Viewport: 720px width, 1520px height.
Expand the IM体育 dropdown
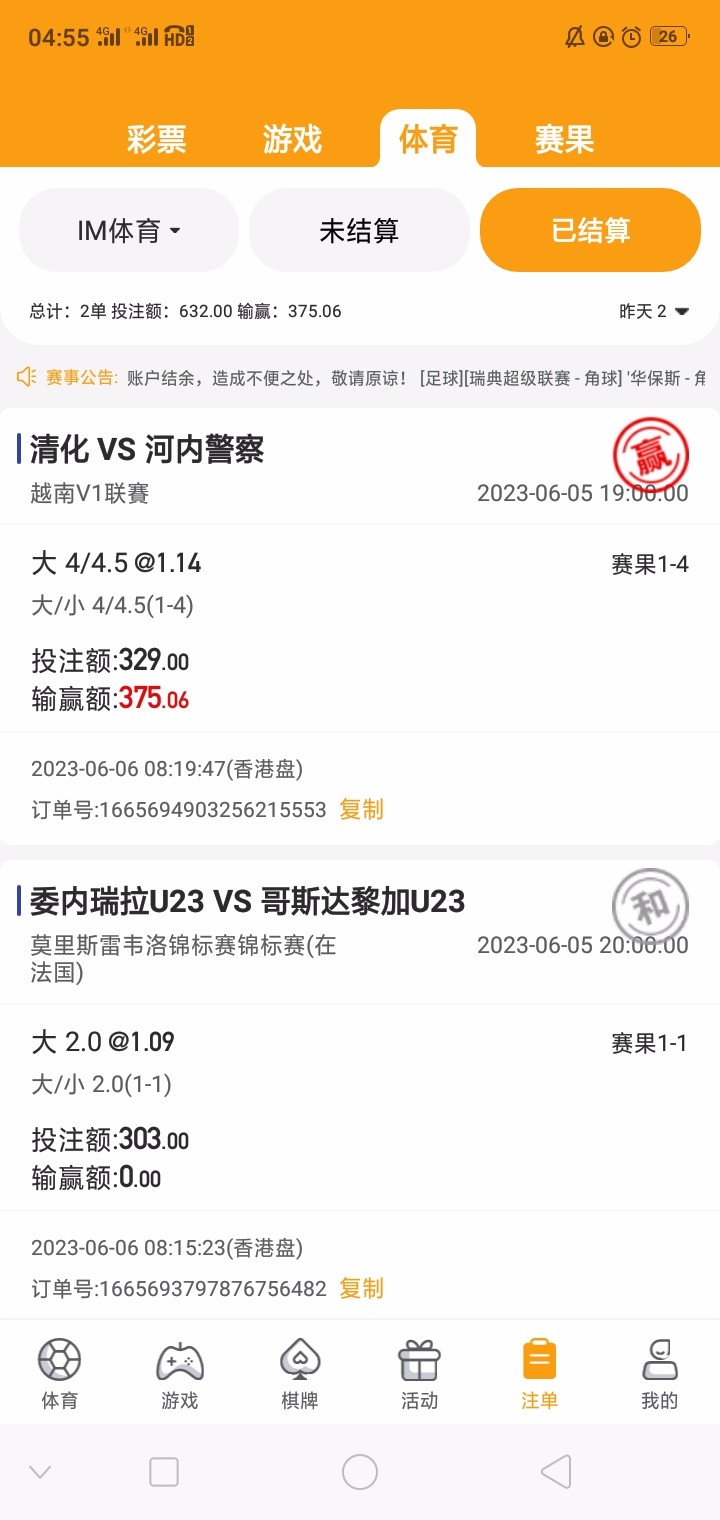click(129, 231)
